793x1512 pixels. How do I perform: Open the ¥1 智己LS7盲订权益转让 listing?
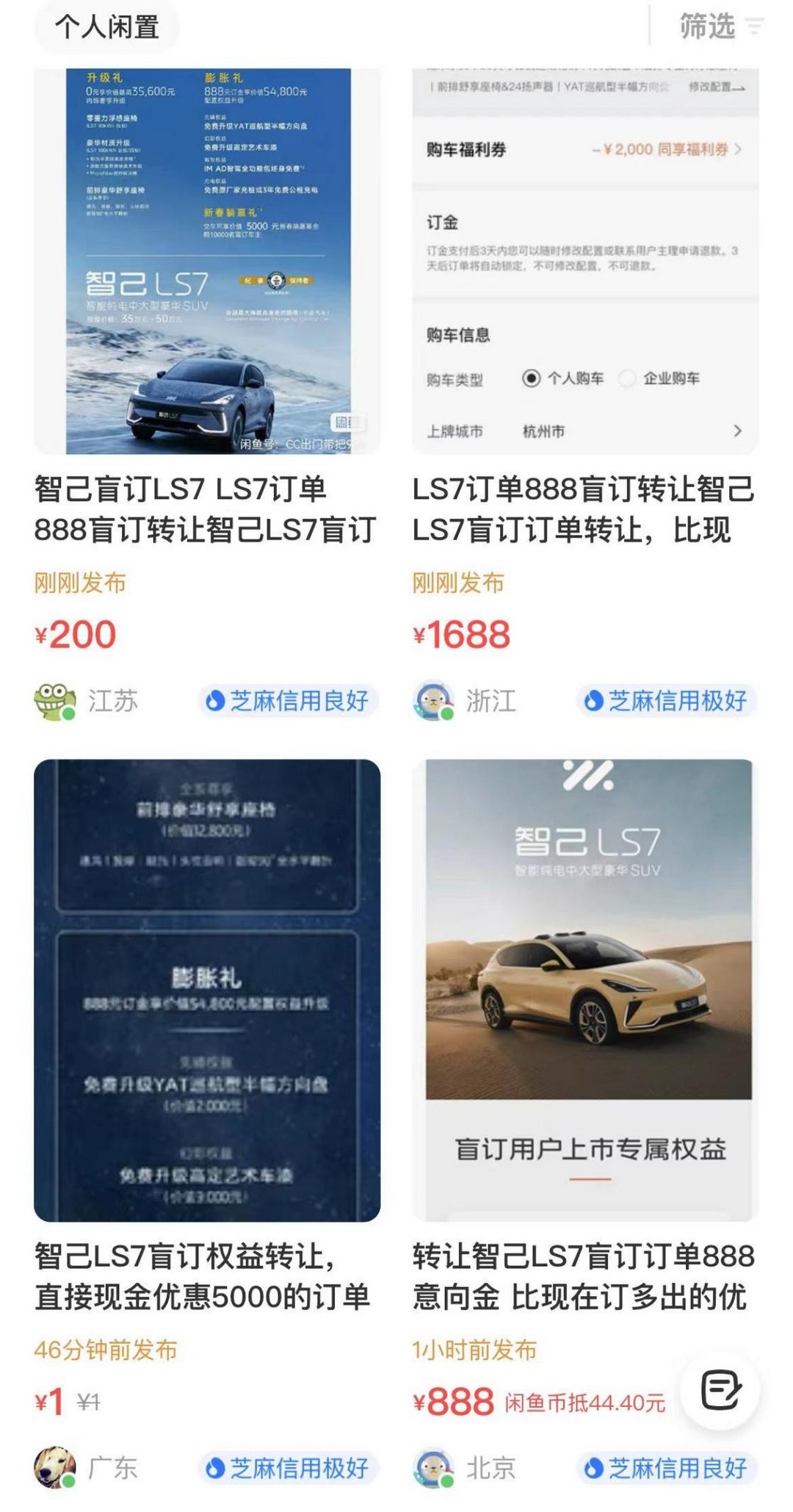pyautogui.click(x=206, y=1276)
